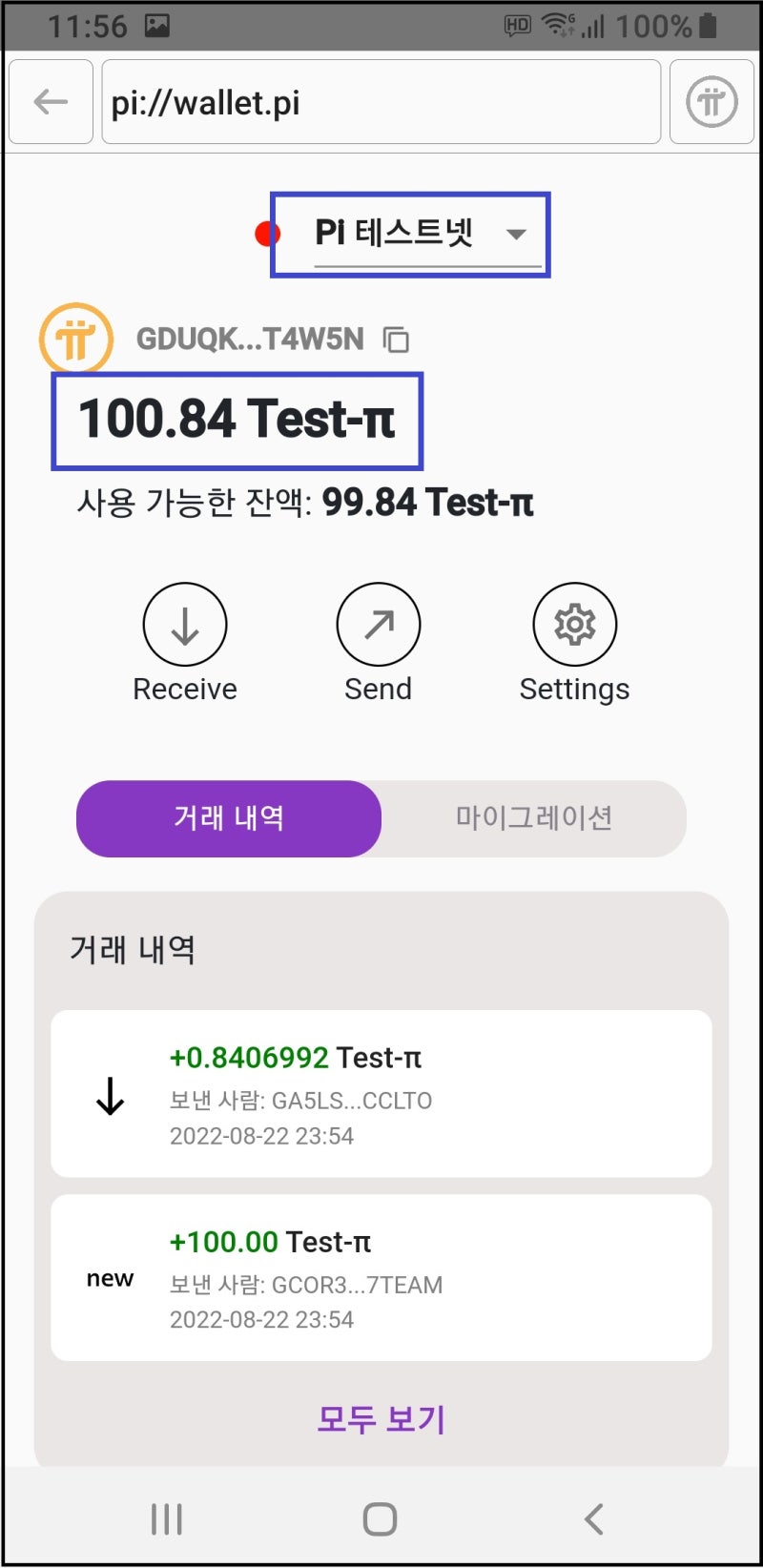Tap the new badge on the 100.00 transaction
Screen dimensions: 763x1568
(109, 1278)
